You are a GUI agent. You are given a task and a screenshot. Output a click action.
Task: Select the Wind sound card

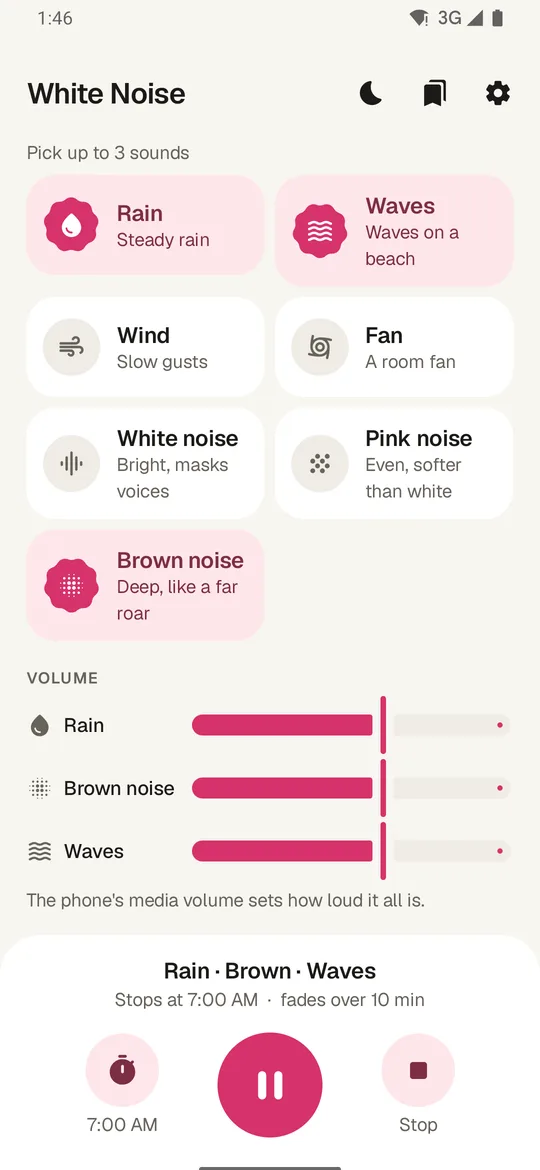145,347
